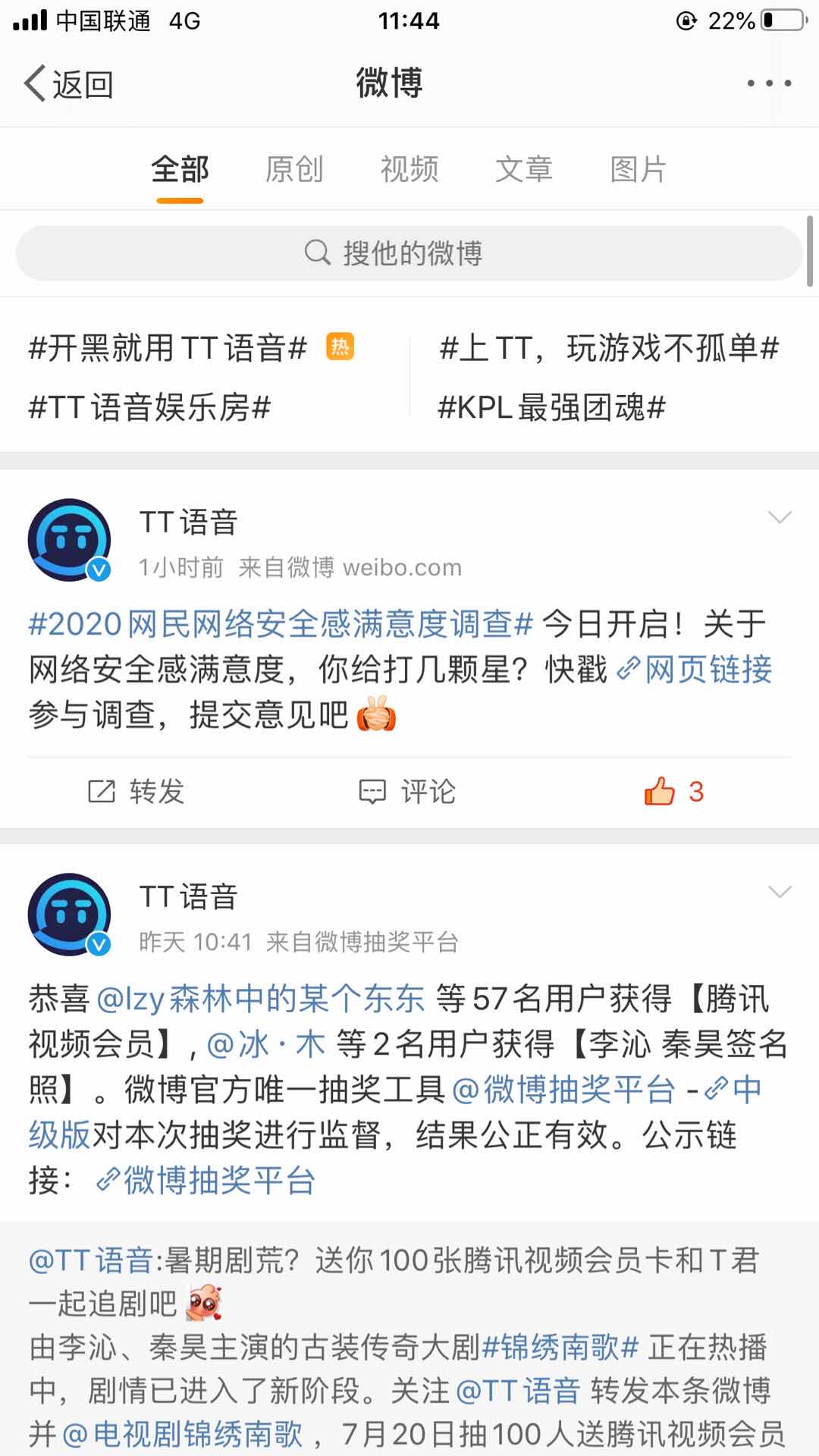
Task: Open hashtag #上TT，玩游戏不孤单#
Action: pyautogui.click(x=609, y=348)
